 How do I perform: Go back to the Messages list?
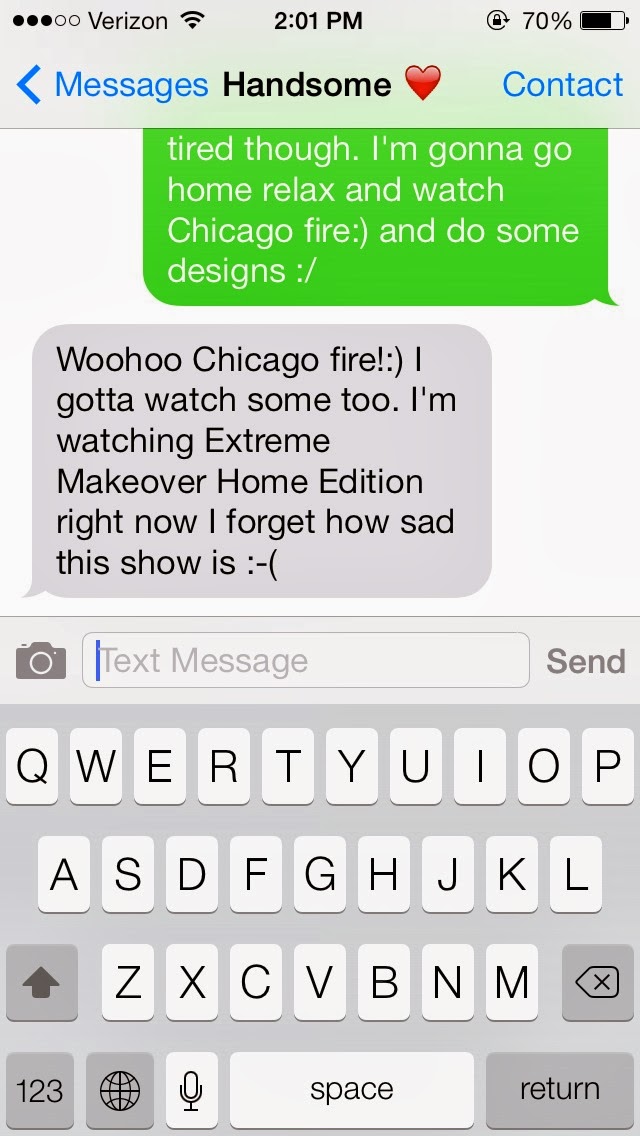pyautogui.click(x=110, y=85)
